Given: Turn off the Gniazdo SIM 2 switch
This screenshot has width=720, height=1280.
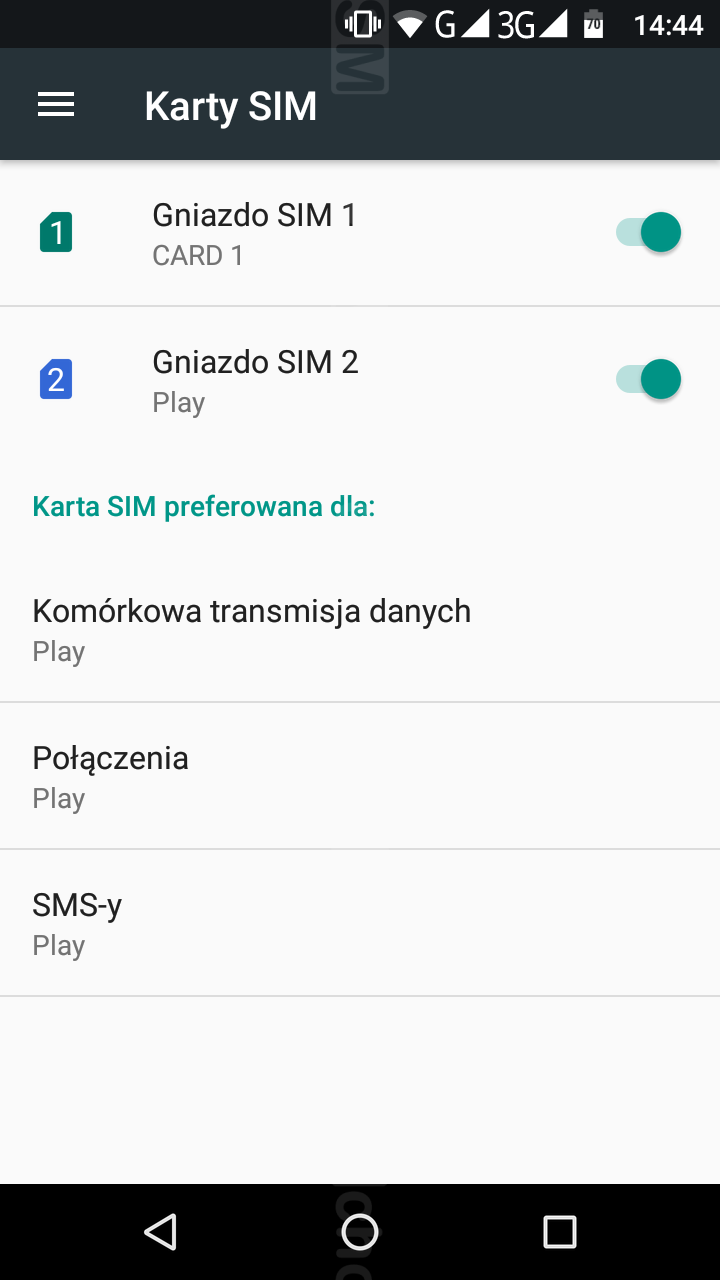Looking at the screenshot, I should tap(648, 380).
